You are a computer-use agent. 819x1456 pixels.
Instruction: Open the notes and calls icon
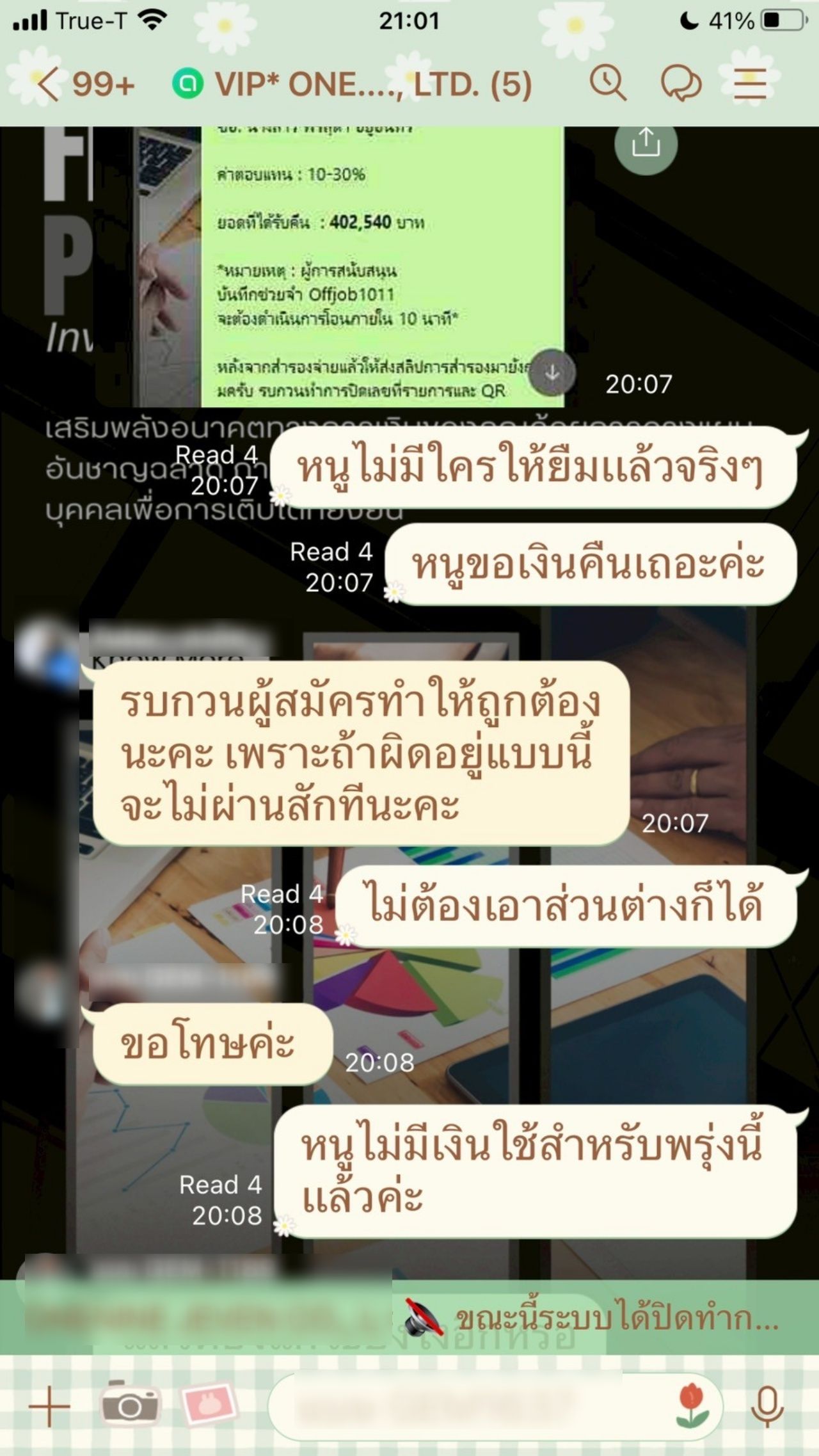click(x=680, y=83)
